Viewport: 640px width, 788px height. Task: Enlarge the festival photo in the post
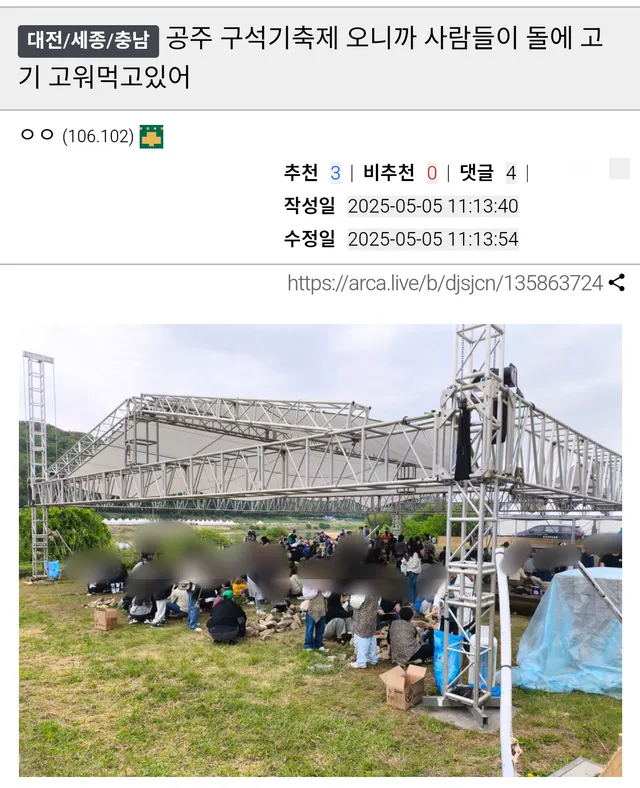click(x=320, y=550)
